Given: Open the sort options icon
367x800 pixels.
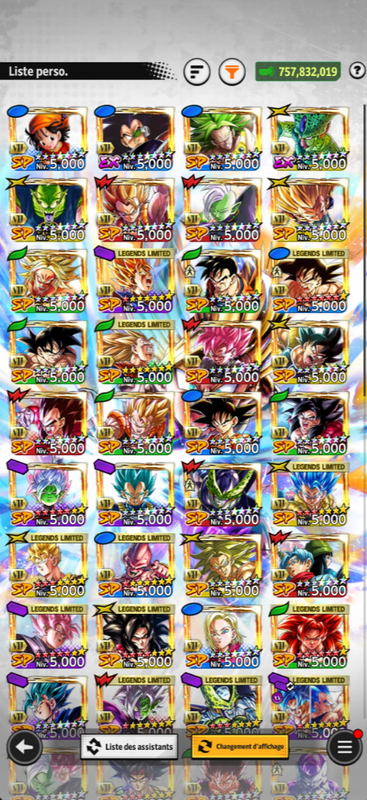Looking at the screenshot, I should tap(197, 72).
